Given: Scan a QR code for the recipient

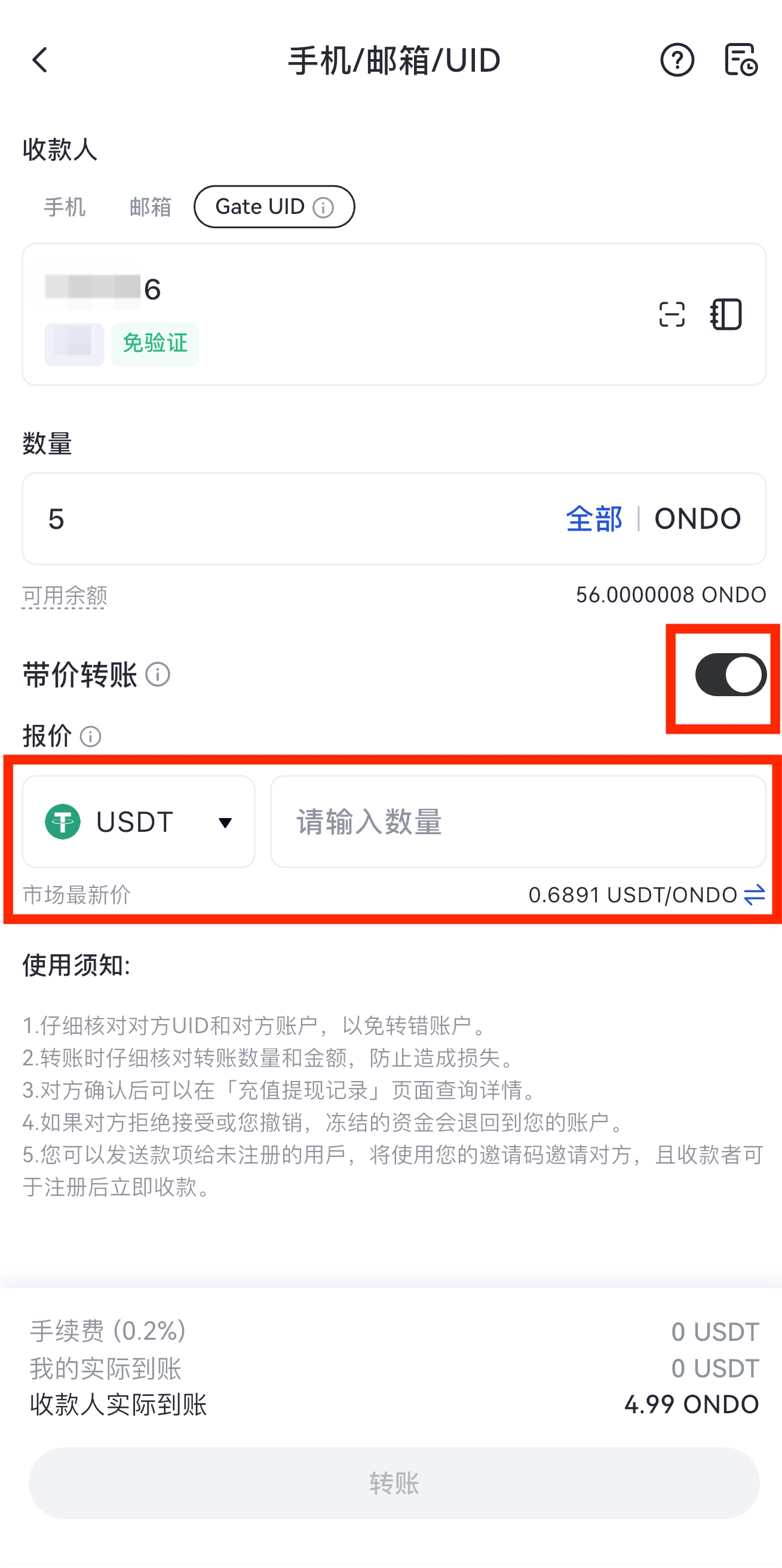Looking at the screenshot, I should 671,315.
